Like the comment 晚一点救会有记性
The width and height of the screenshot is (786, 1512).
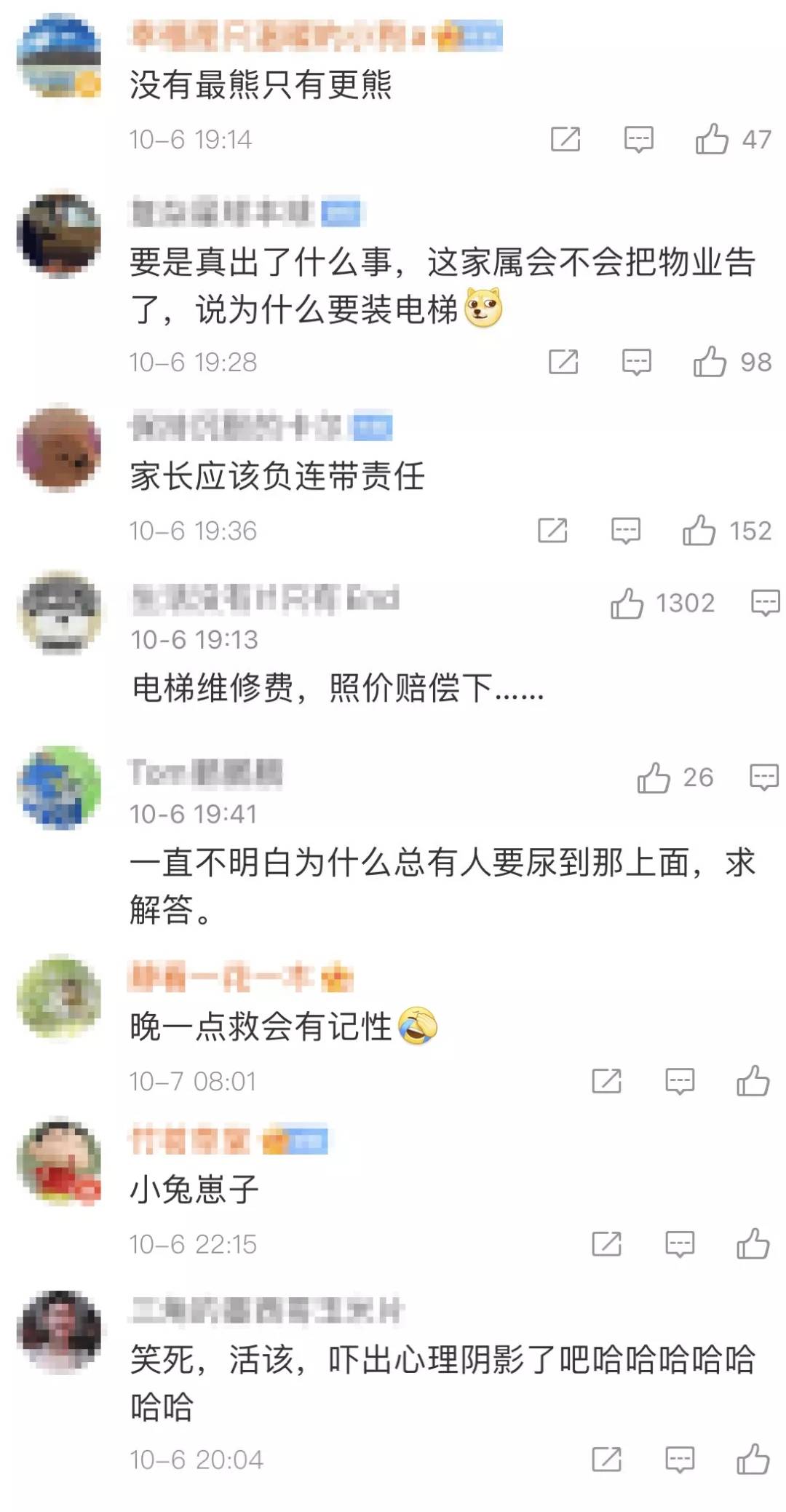753,1080
